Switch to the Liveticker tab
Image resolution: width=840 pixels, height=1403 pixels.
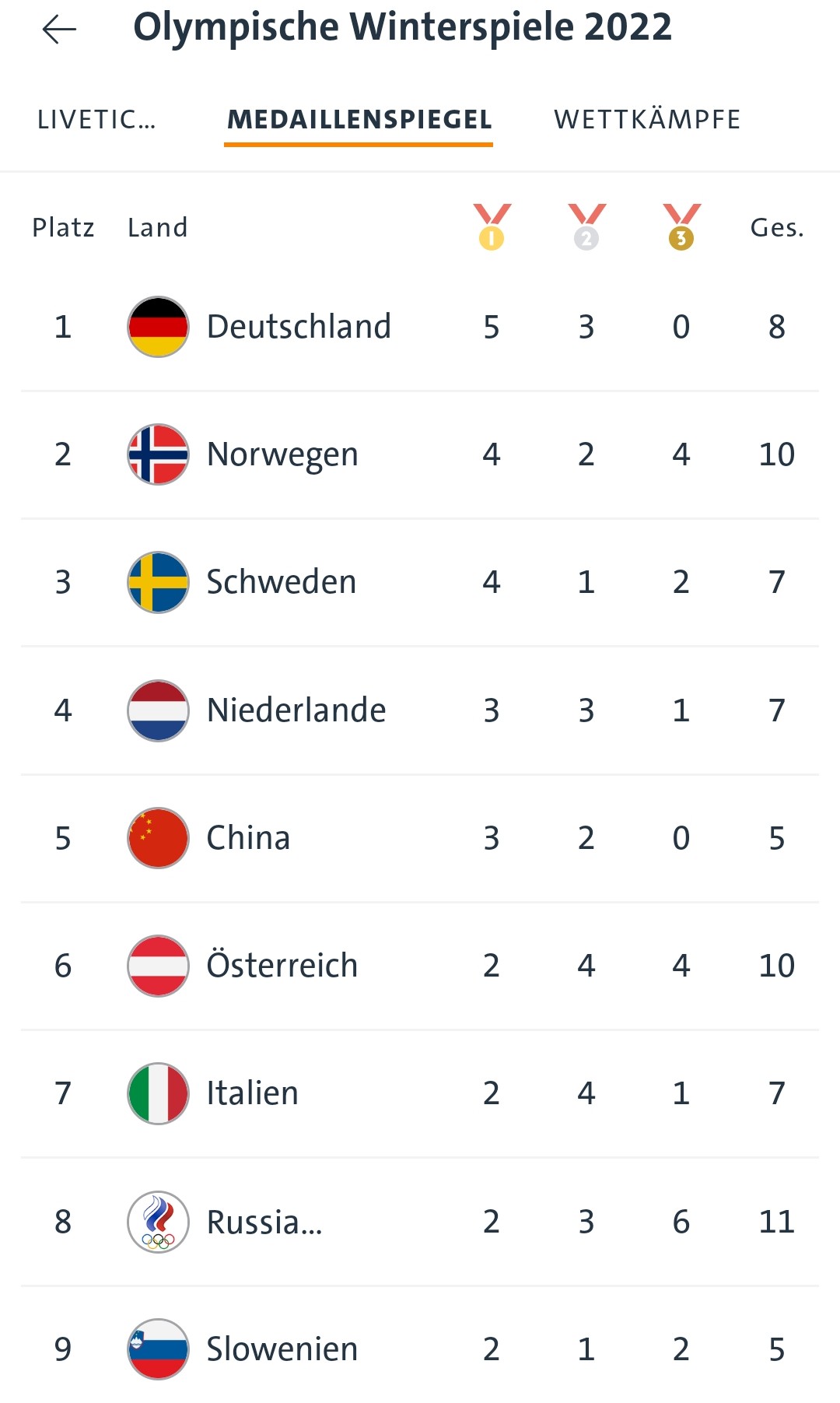pos(96,120)
